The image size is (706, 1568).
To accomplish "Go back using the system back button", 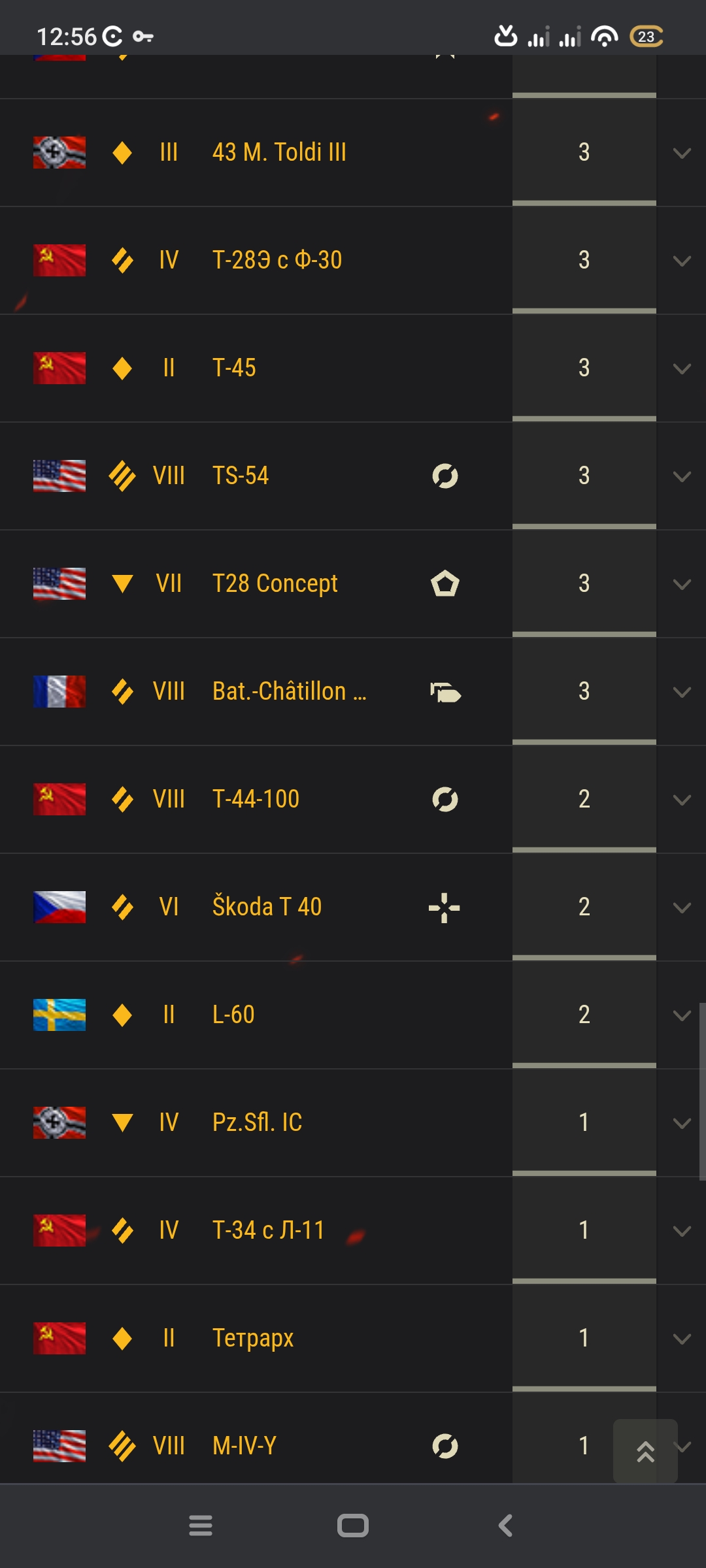I will [x=505, y=1526].
